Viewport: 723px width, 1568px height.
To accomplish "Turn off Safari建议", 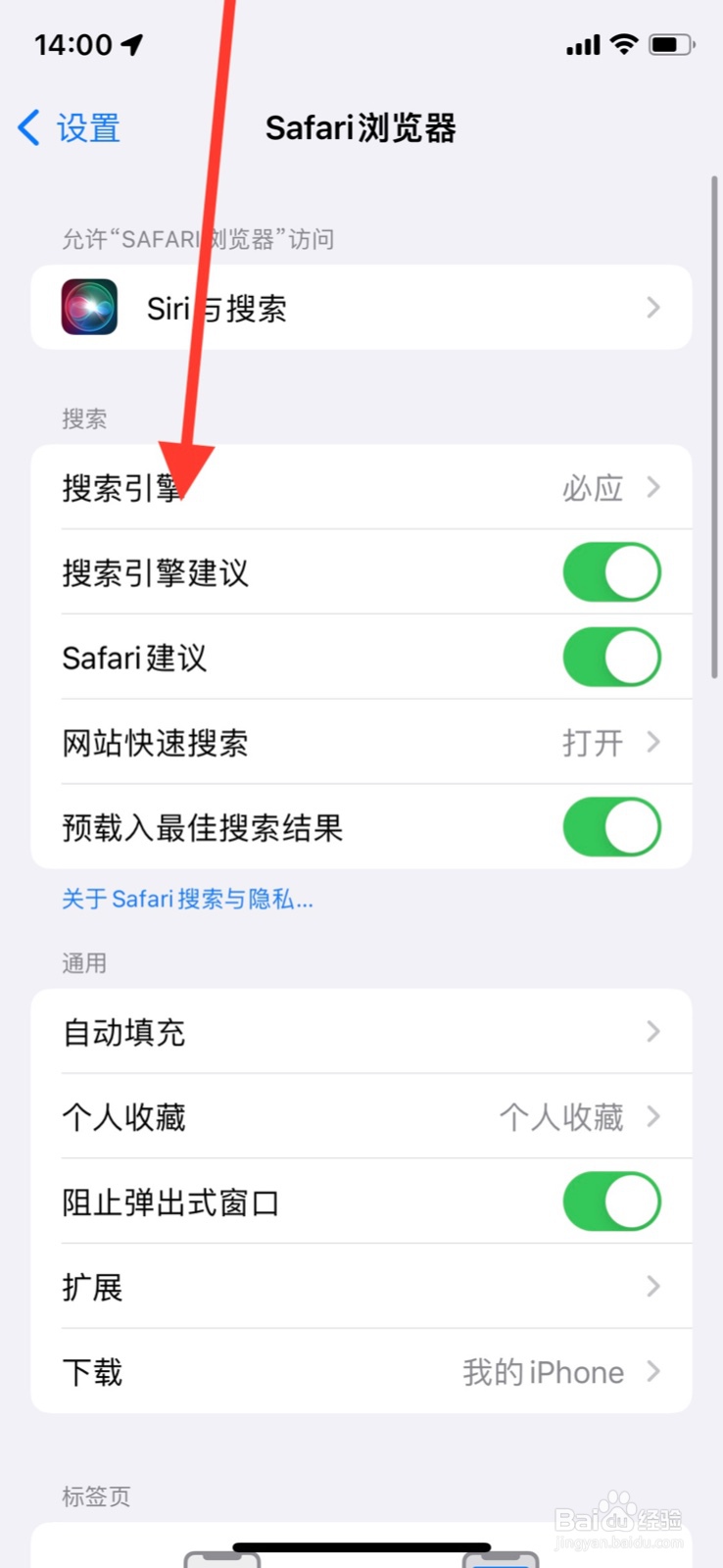I will point(611,658).
